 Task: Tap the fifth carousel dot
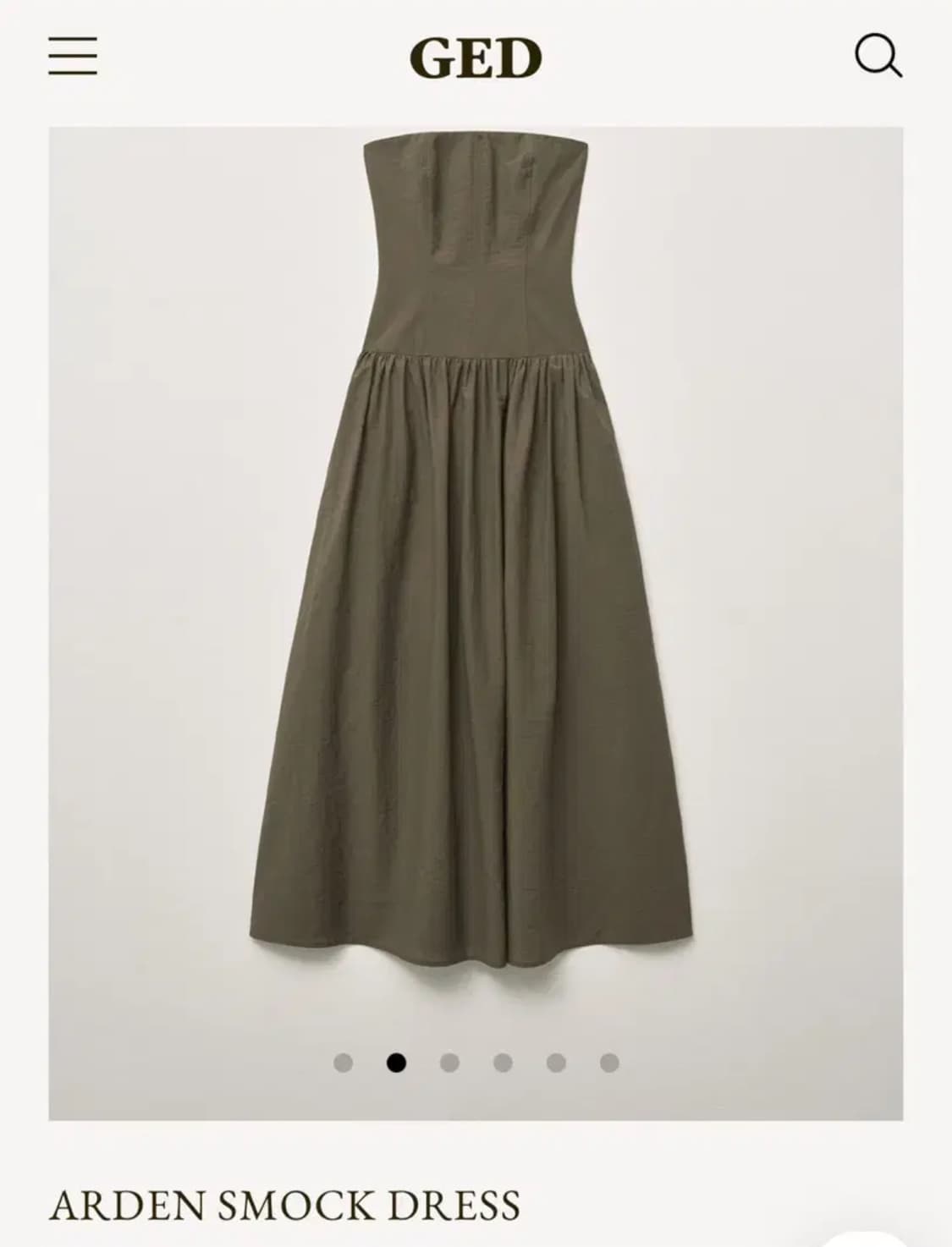556,1063
